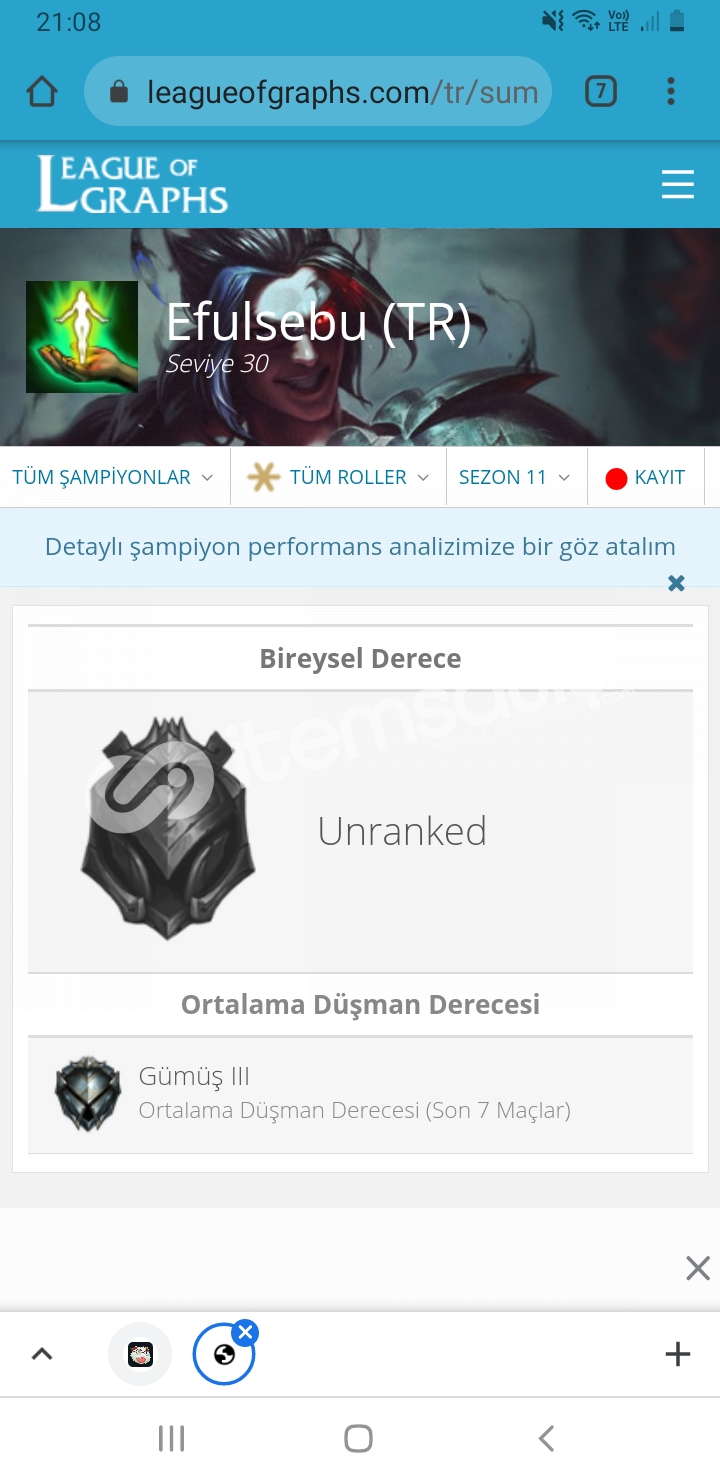Add a new browser tab
The image size is (720, 1480).
pyautogui.click(x=677, y=1354)
